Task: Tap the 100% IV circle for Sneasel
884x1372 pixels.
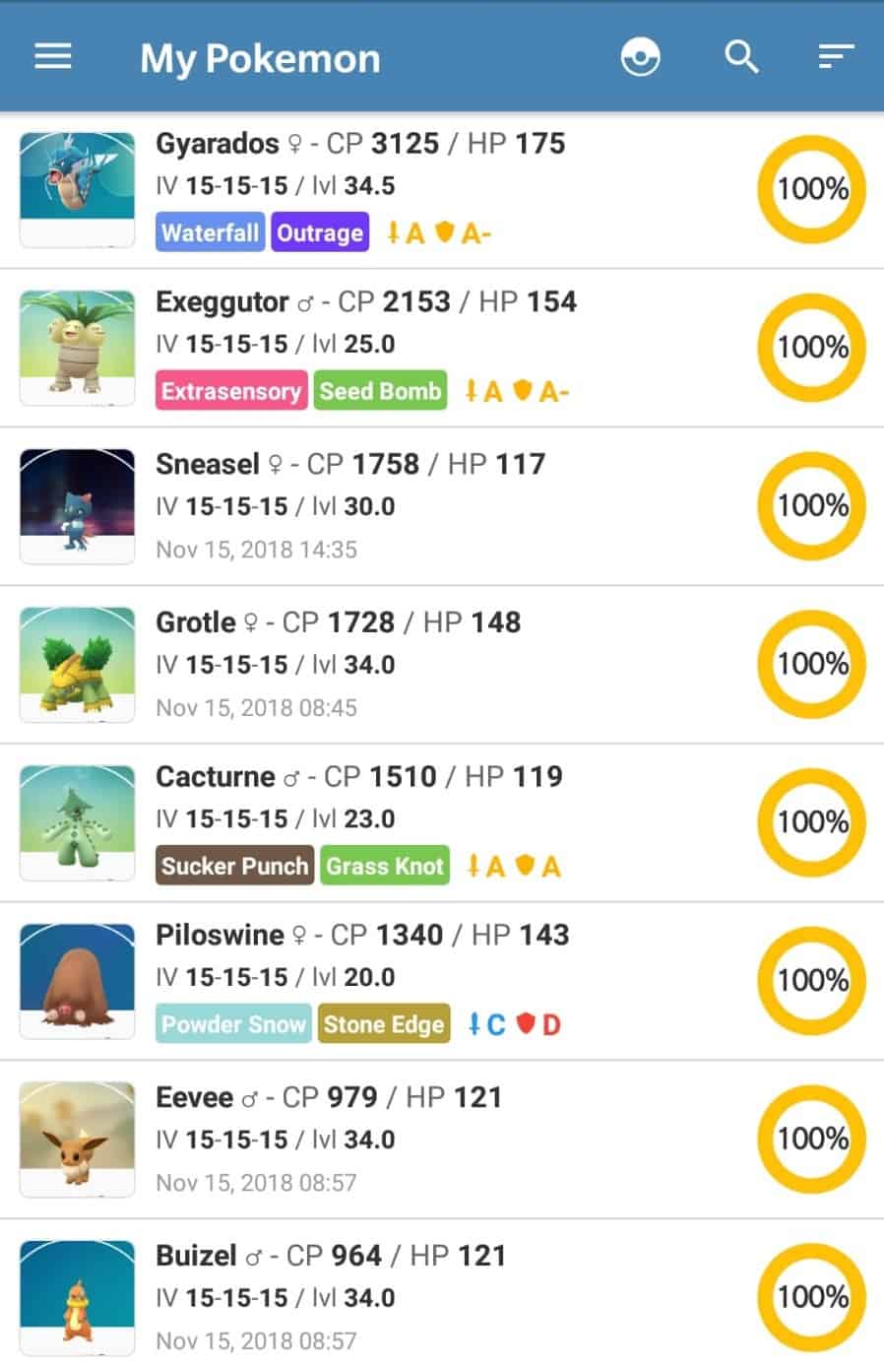Action: 811,505
